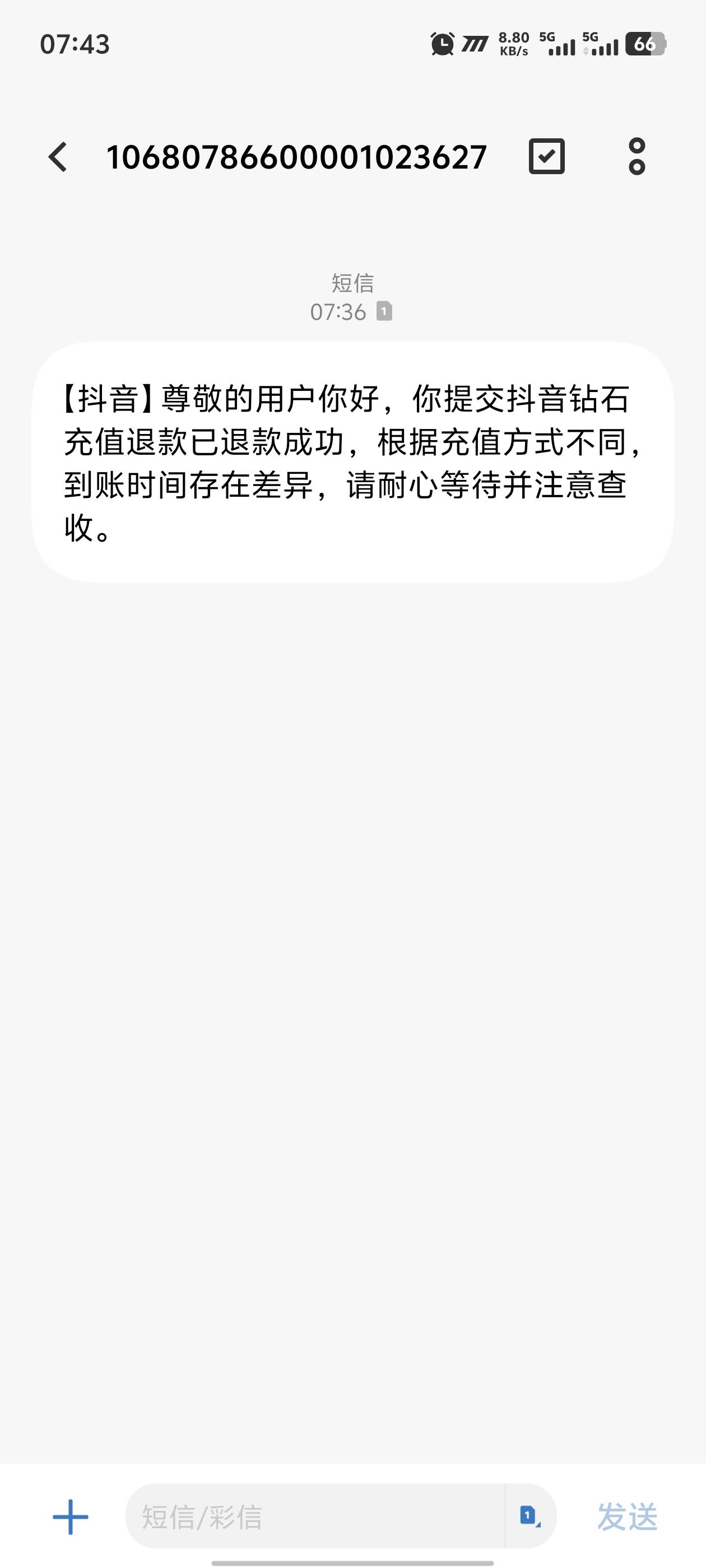Go back to the message list
This screenshot has height=1568, width=706.
tap(58, 157)
